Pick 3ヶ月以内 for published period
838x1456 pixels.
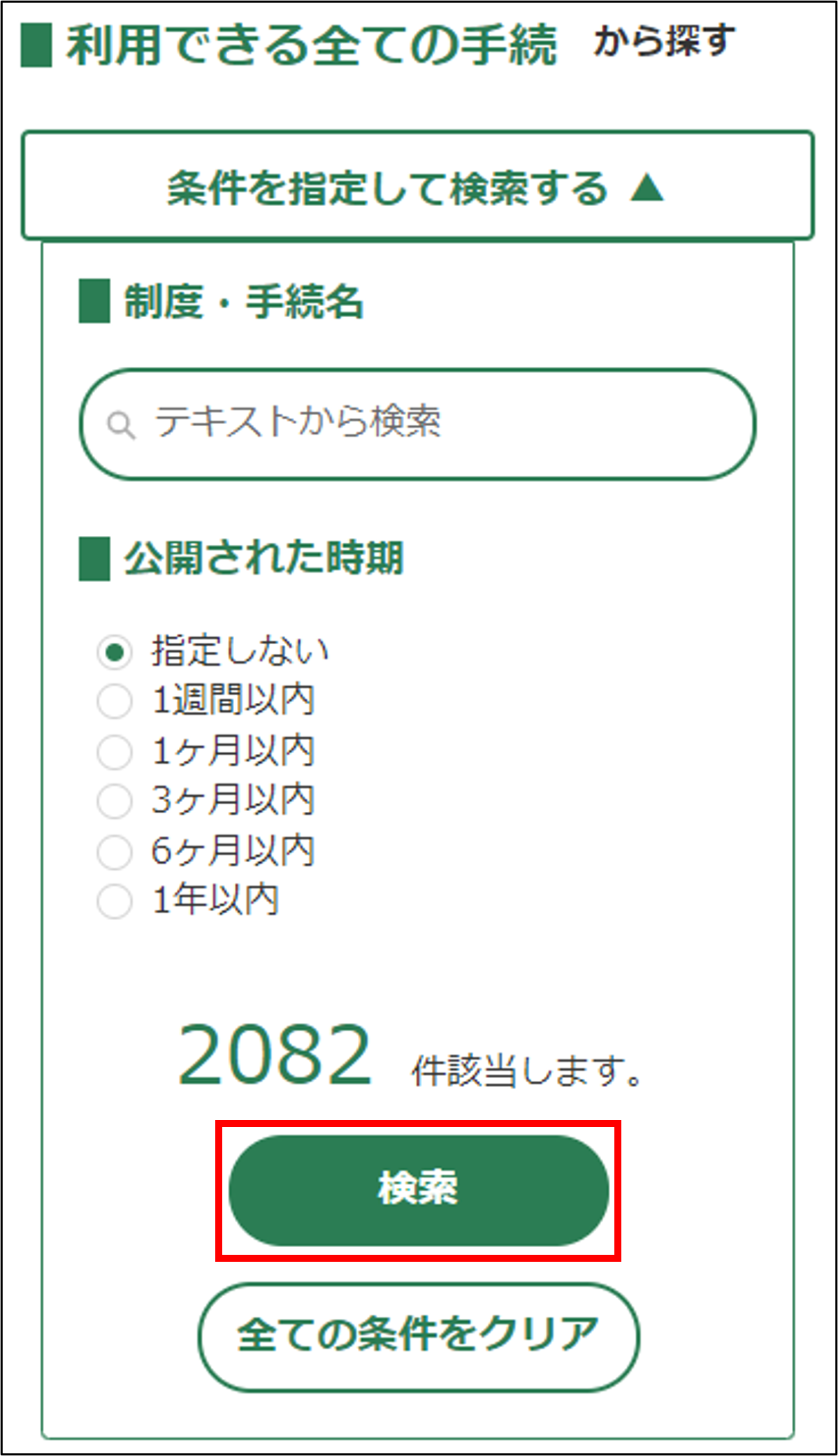[115, 801]
